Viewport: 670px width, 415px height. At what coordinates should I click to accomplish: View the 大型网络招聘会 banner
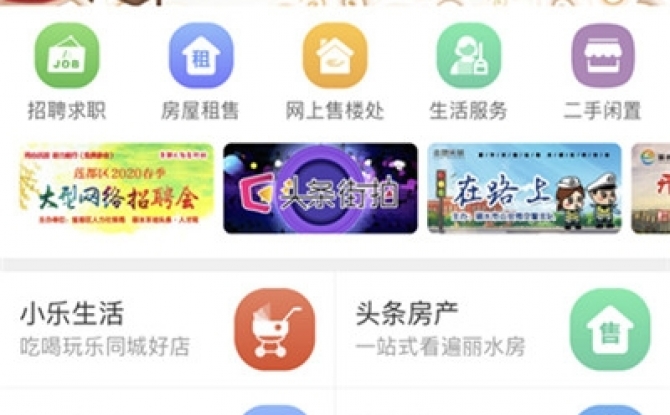tap(115, 188)
